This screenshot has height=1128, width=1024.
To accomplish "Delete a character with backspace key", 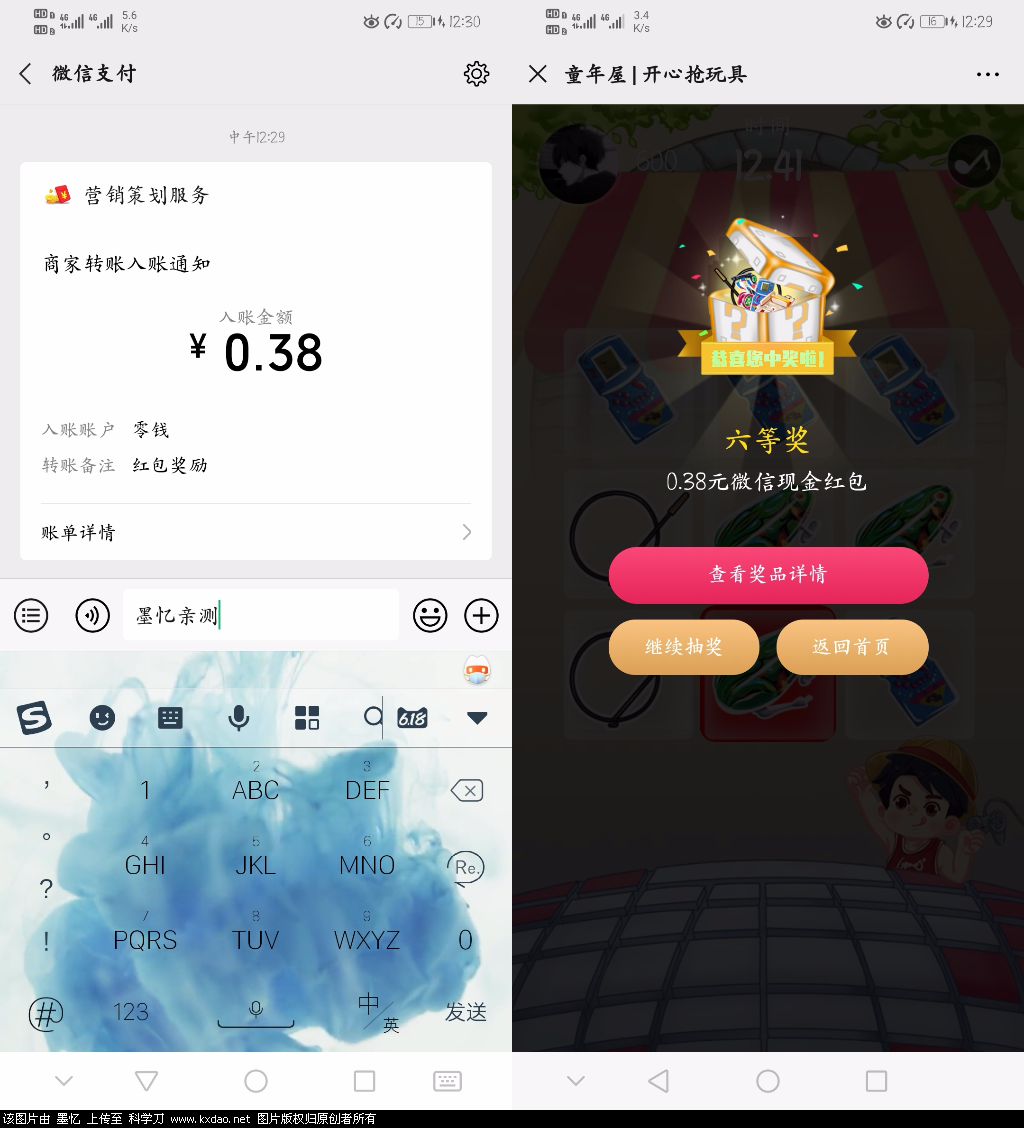I will [466, 791].
